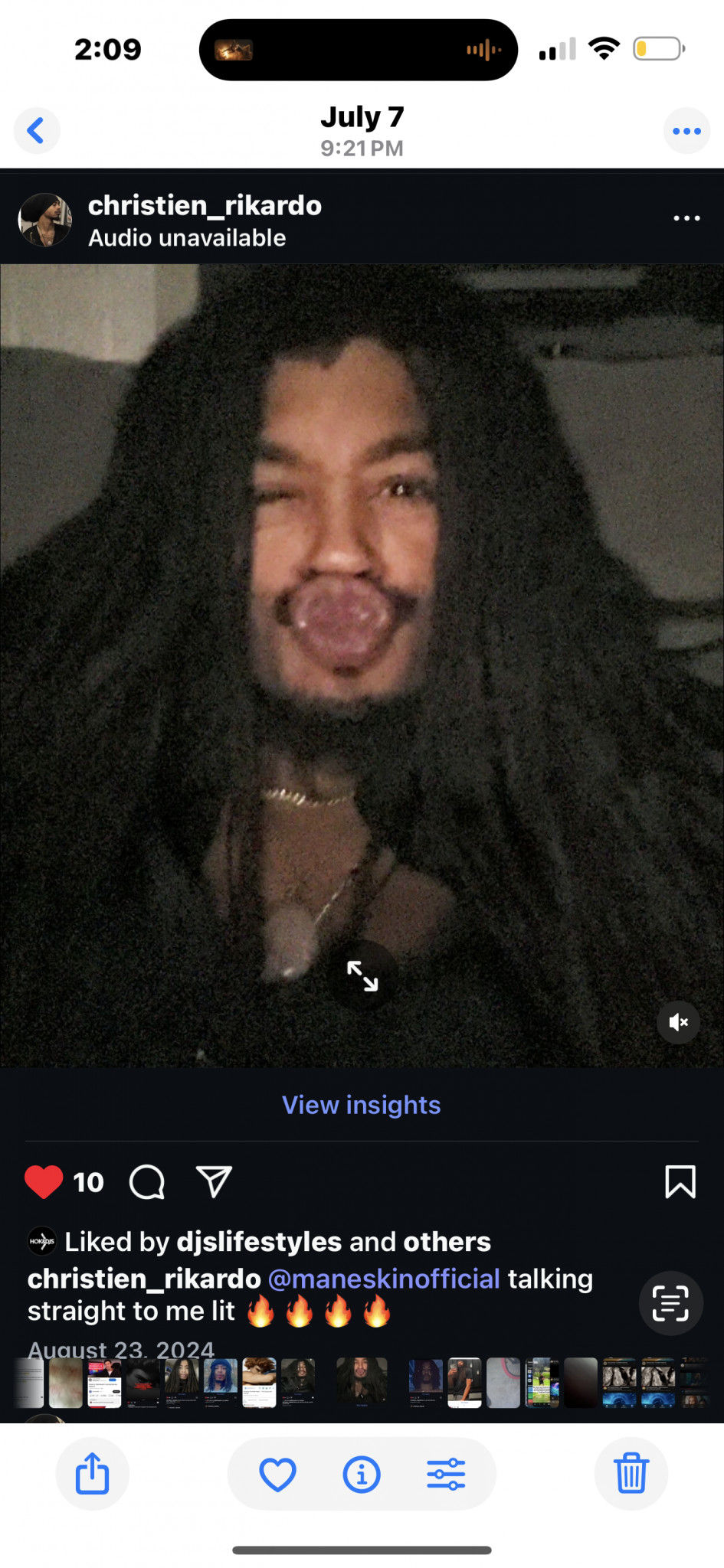Activate Live Text scan button
724x1568 pixels.
[x=670, y=1303]
